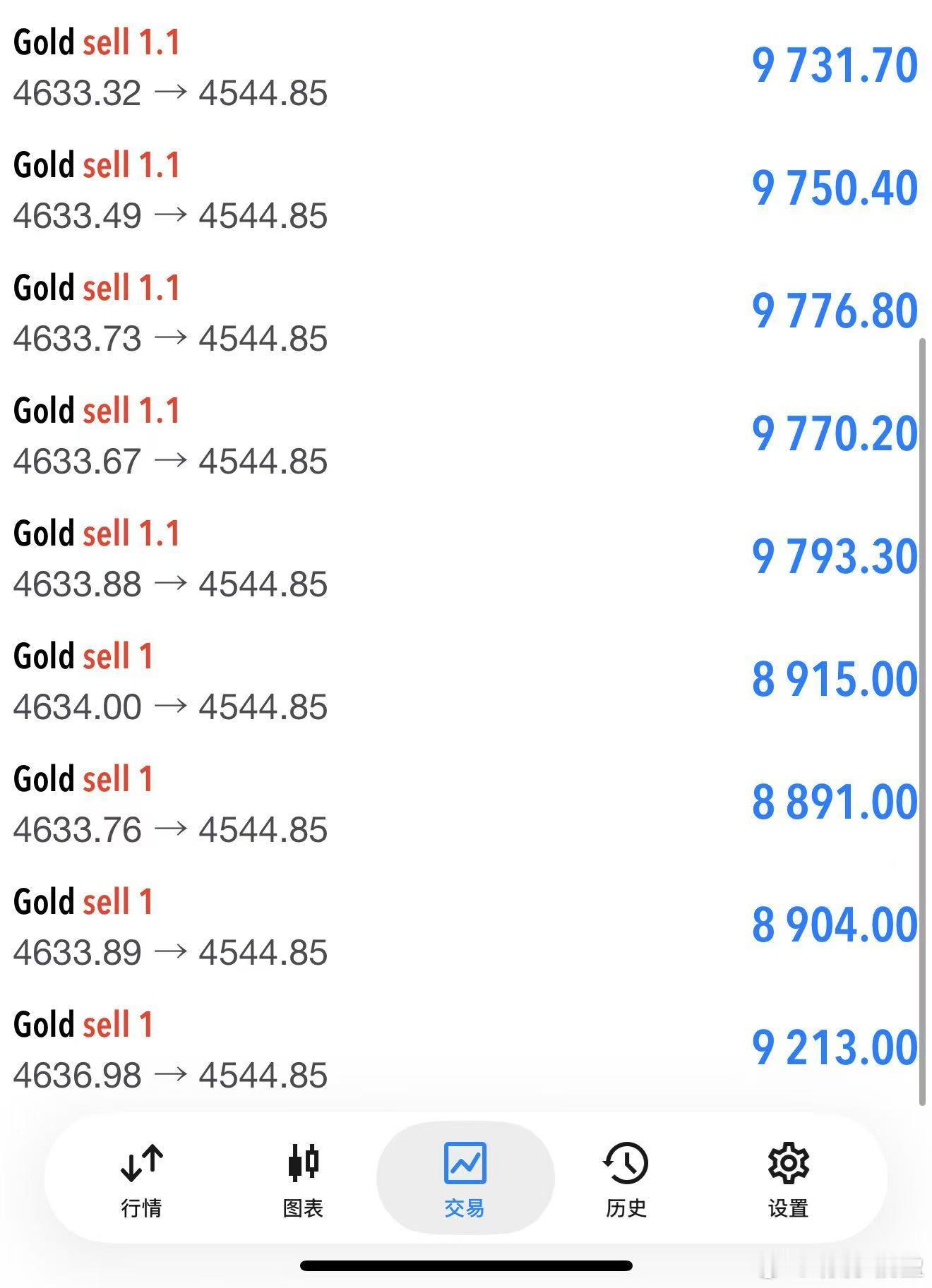The image size is (932, 1288).
Task: Open the Gold sell position at 4633.32
Action: point(466,68)
